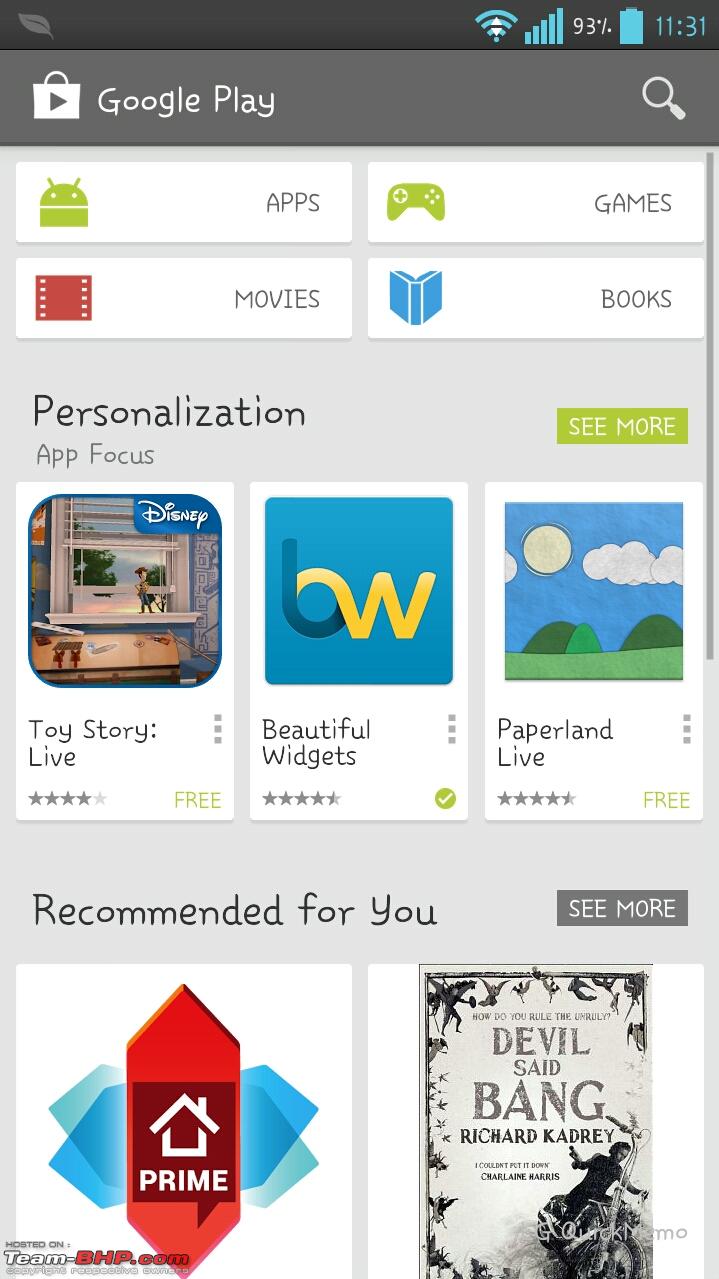Image resolution: width=719 pixels, height=1279 pixels.
Task: See more Recommended for You items
Action: click(x=622, y=908)
